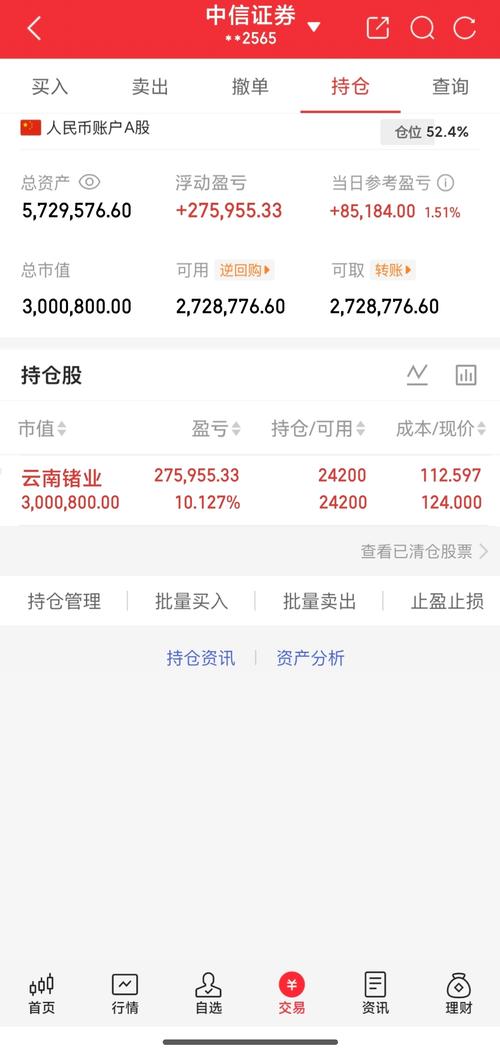Tap the share icon in the header
Viewport: 500px width, 1053px height.
378,28
